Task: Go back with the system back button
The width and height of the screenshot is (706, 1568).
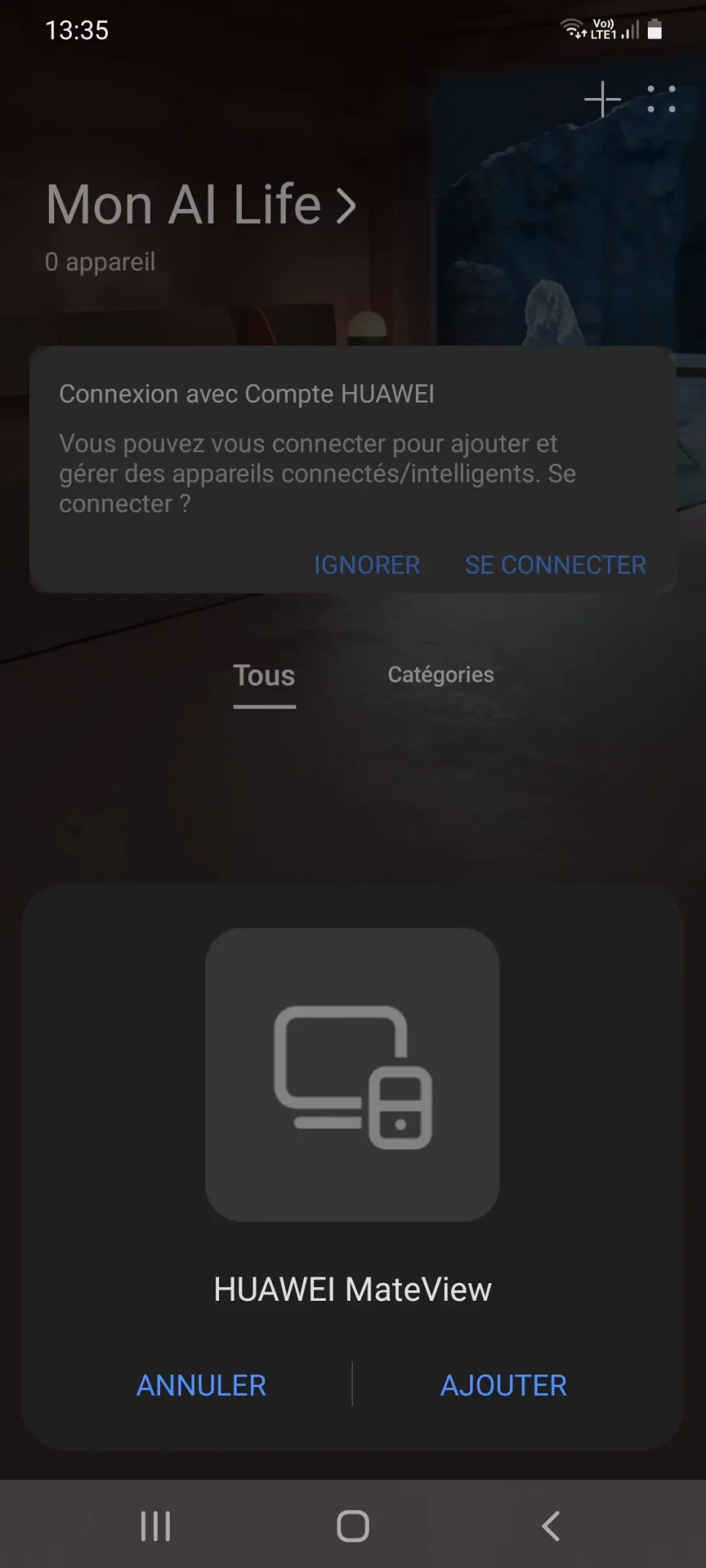Action: (551, 1526)
